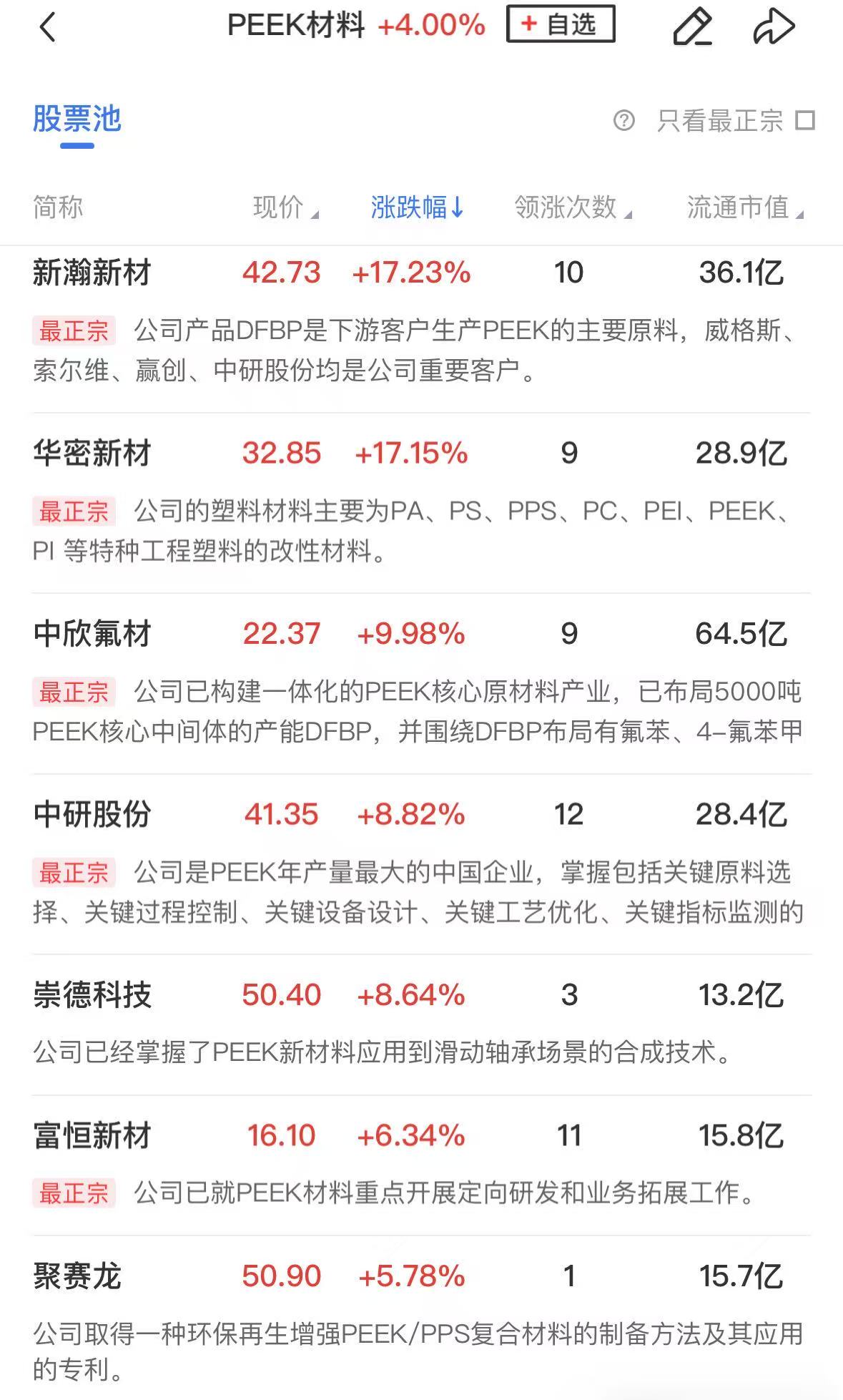Check the 只看最正宗 checkbox

click(x=805, y=120)
